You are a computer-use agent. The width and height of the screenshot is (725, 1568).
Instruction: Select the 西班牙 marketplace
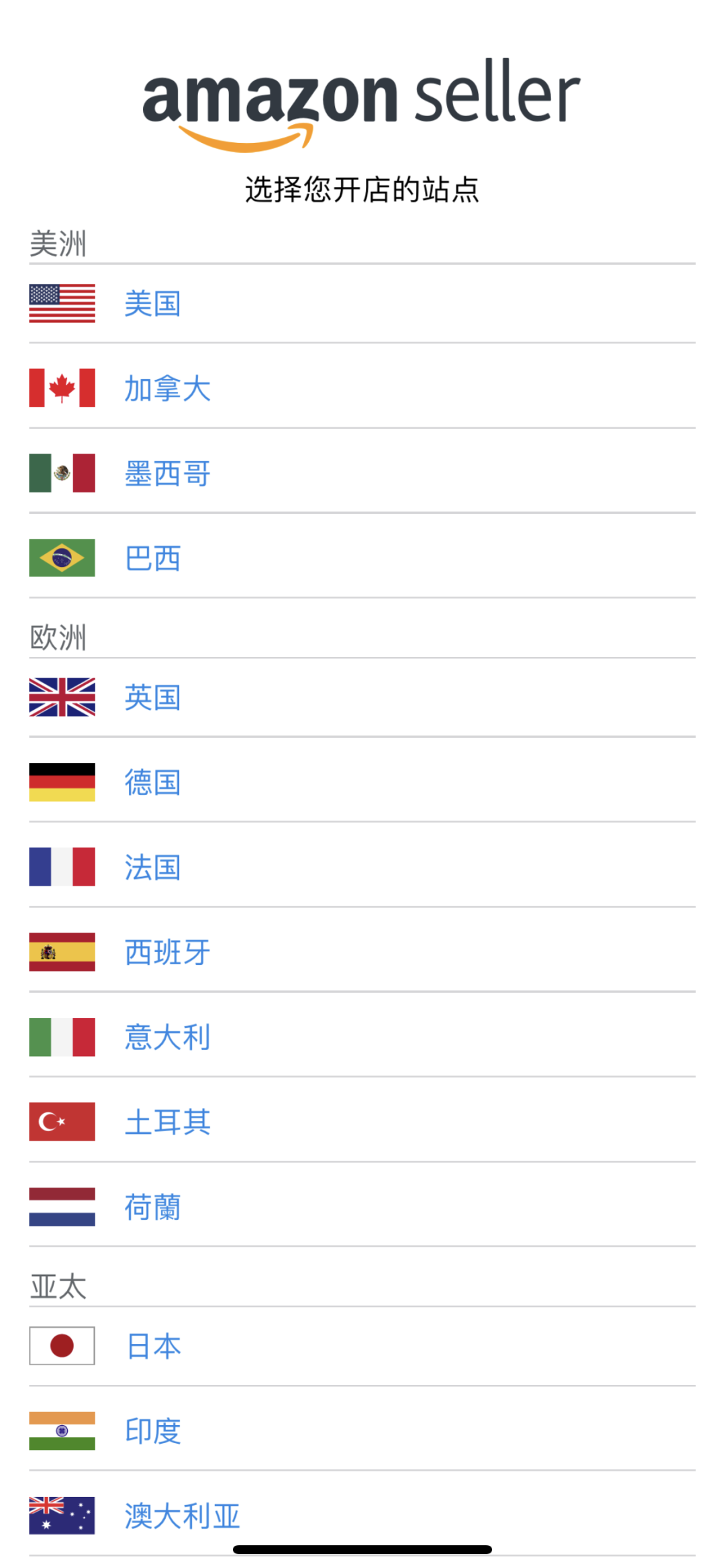[x=168, y=952]
